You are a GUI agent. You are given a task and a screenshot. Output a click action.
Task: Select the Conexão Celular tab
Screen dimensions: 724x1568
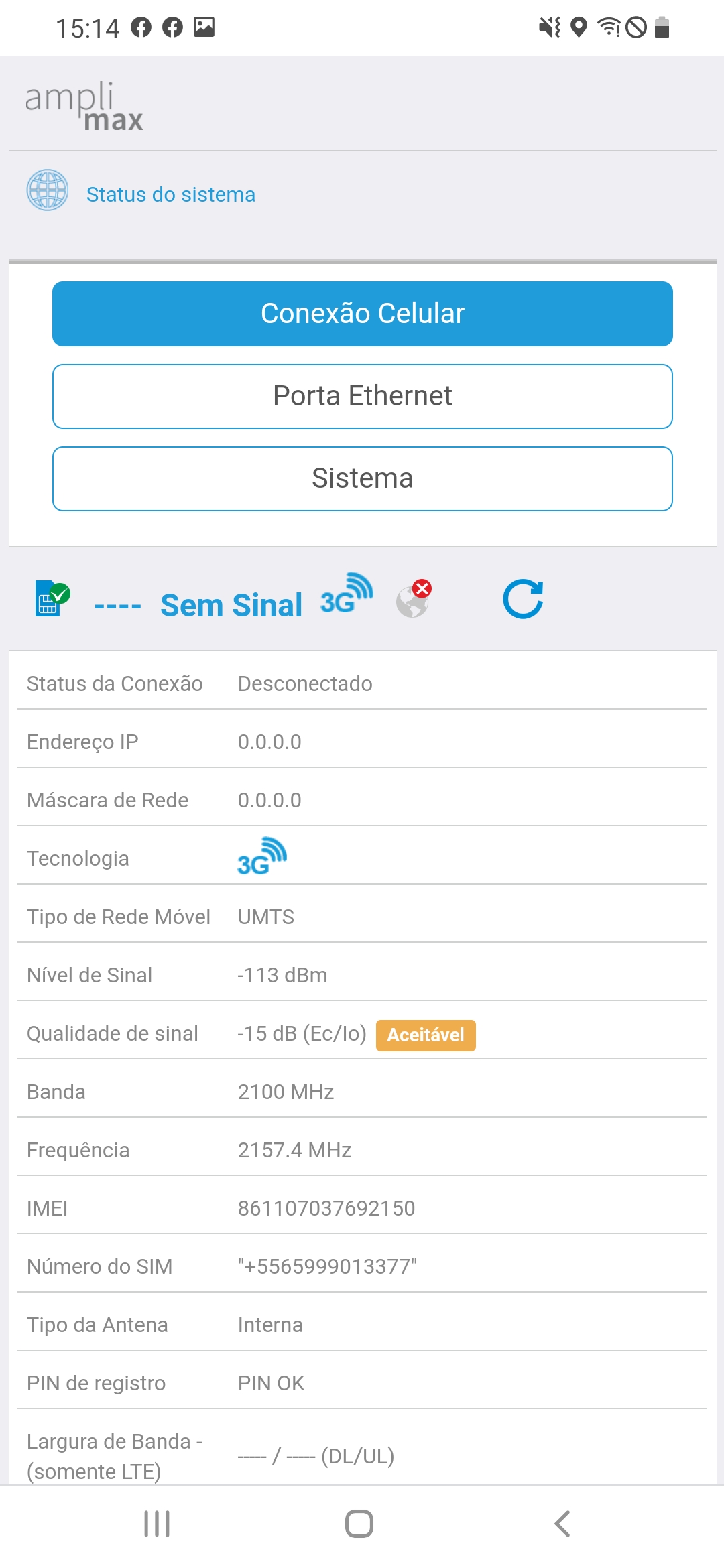click(362, 314)
